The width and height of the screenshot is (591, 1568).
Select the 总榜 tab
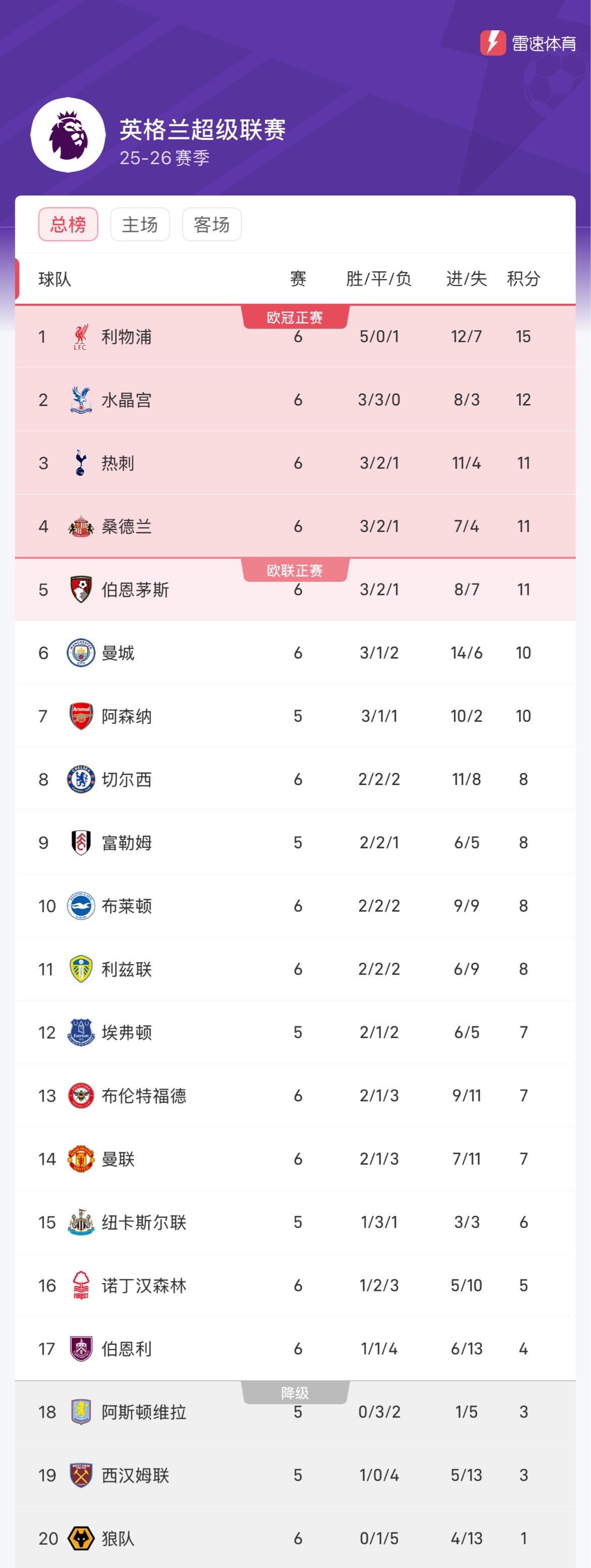pos(68,224)
